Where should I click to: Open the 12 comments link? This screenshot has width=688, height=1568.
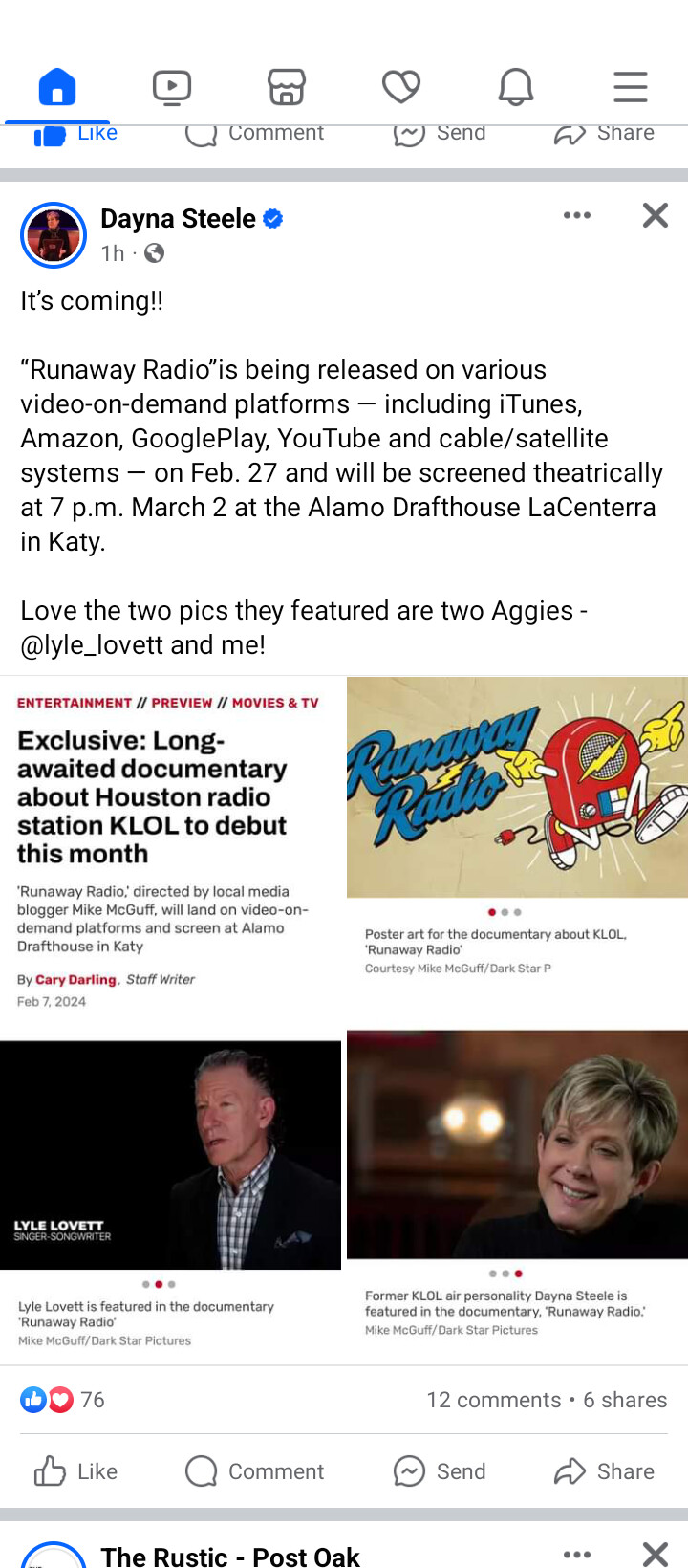pyautogui.click(x=493, y=1400)
